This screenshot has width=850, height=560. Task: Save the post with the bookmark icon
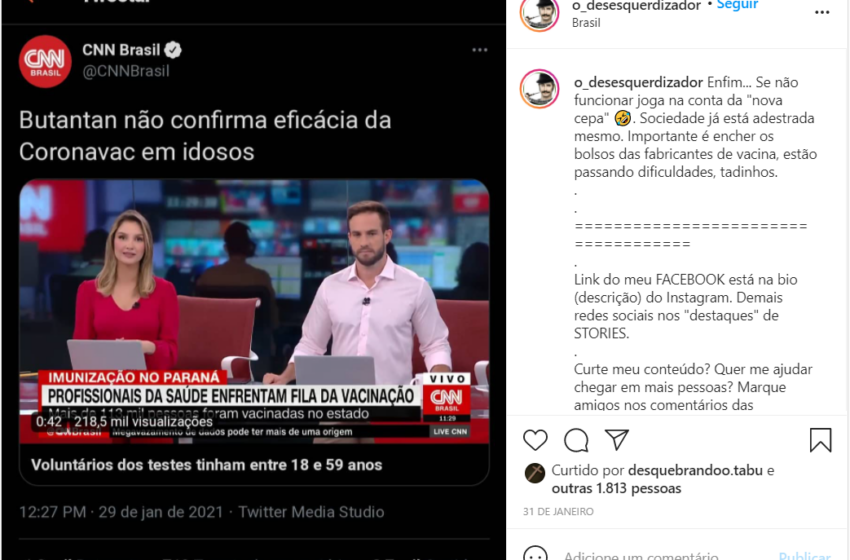(x=820, y=440)
